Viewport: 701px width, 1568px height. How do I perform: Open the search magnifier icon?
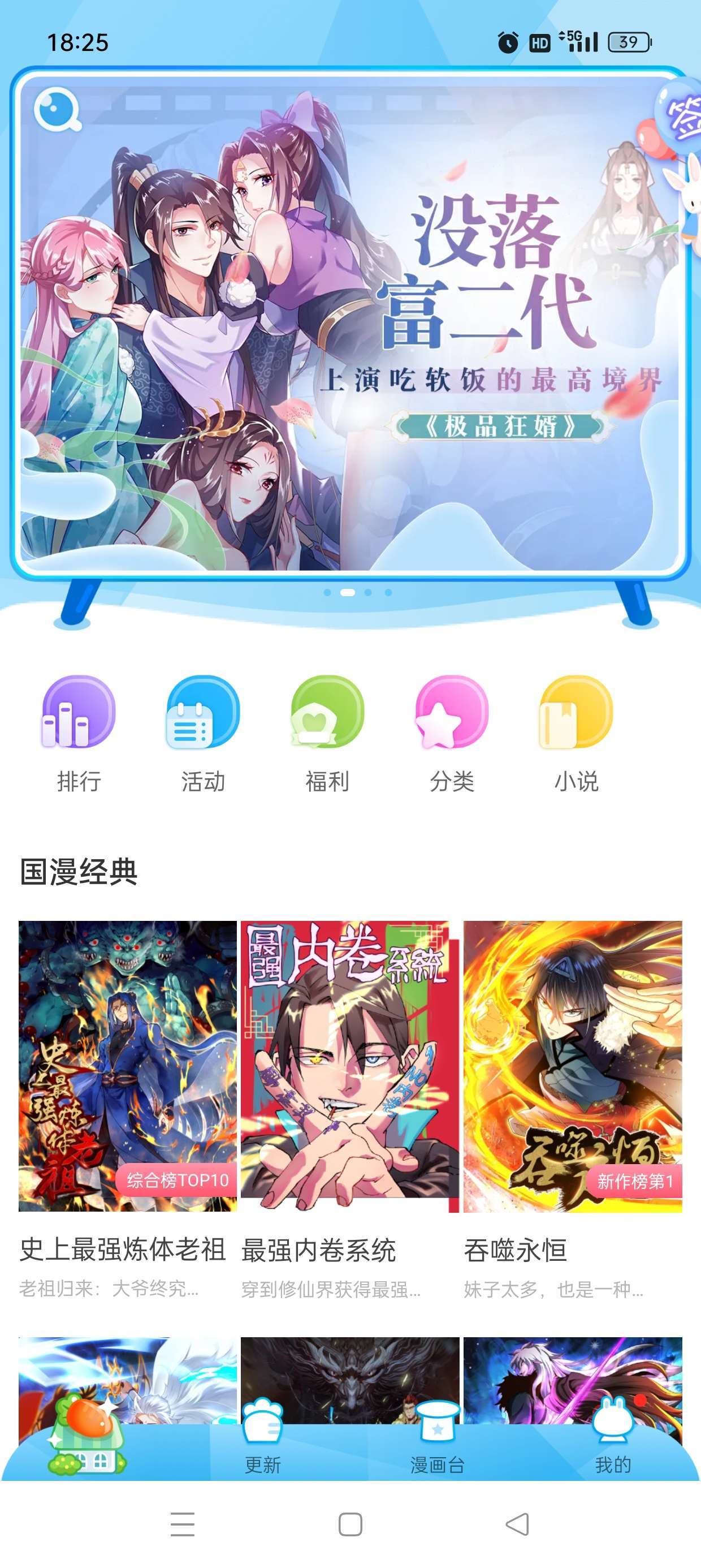(57, 110)
